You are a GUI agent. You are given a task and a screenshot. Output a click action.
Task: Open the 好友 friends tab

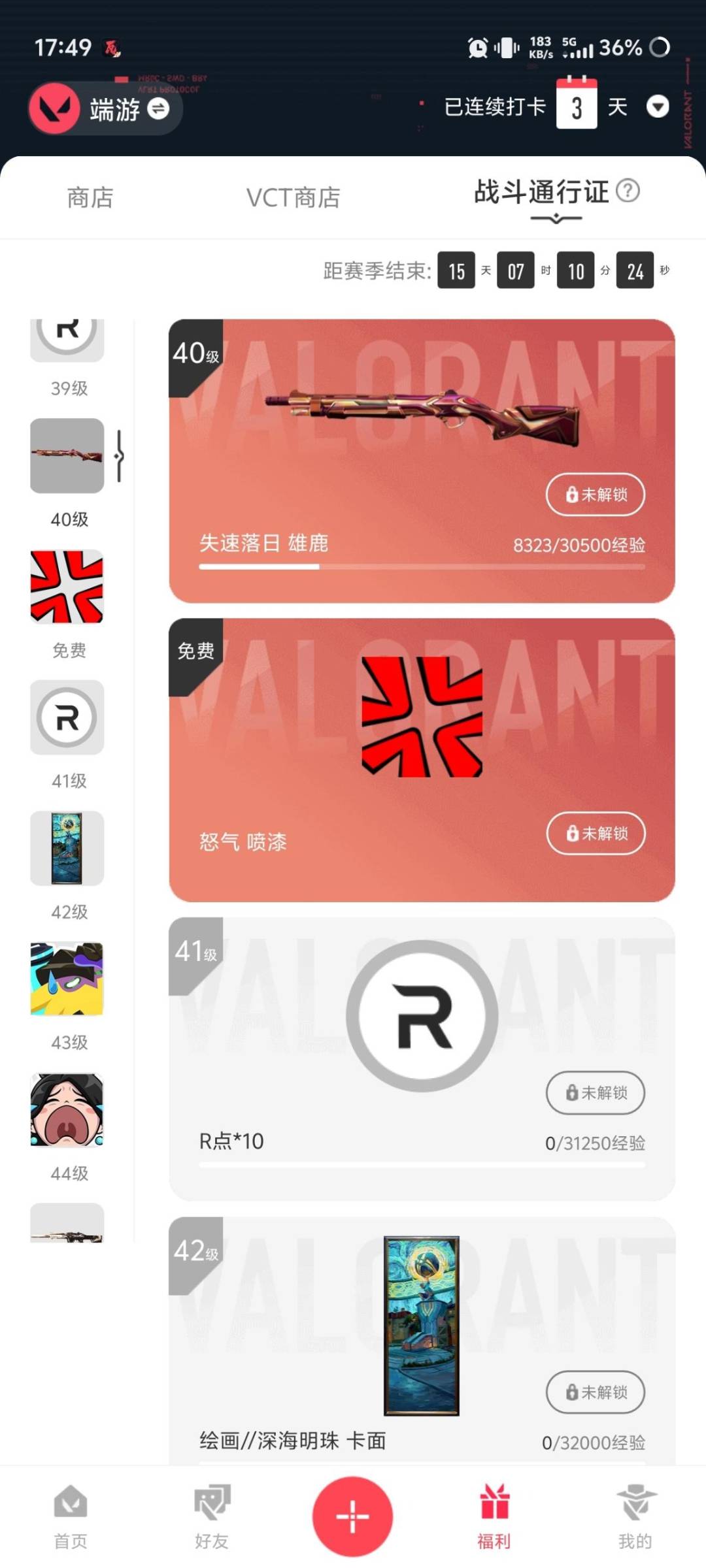pyautogui.click(x=212, y=1518)
